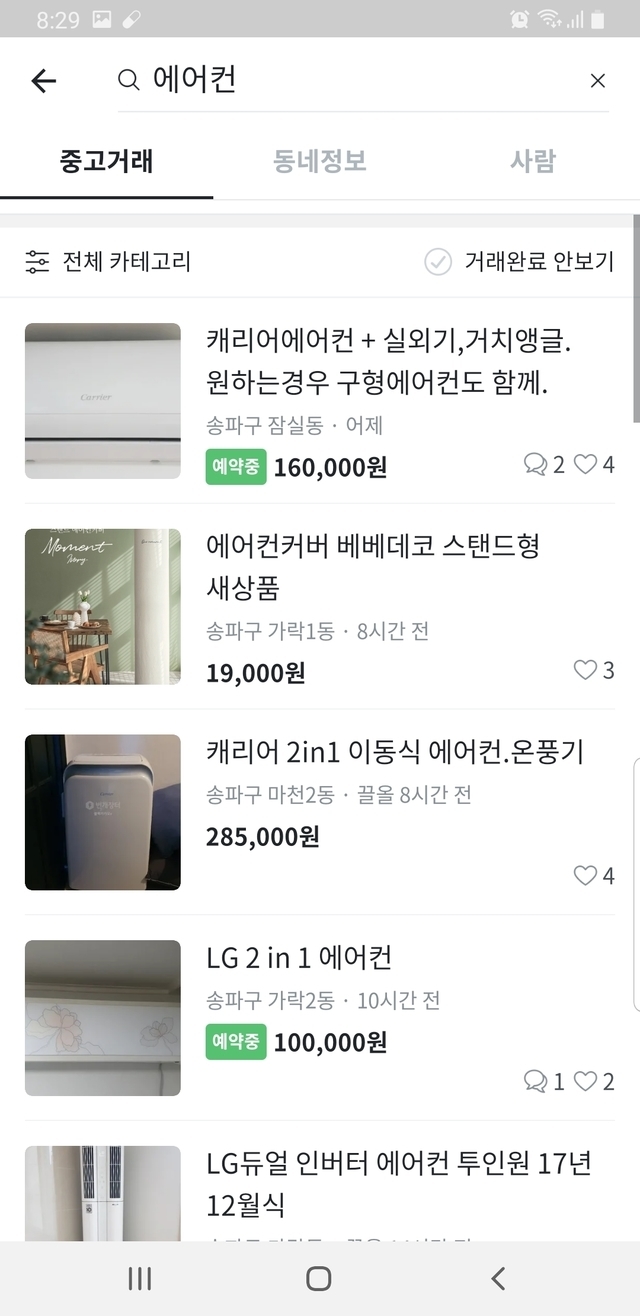Switch to the 사람 tab

point(532,161)
